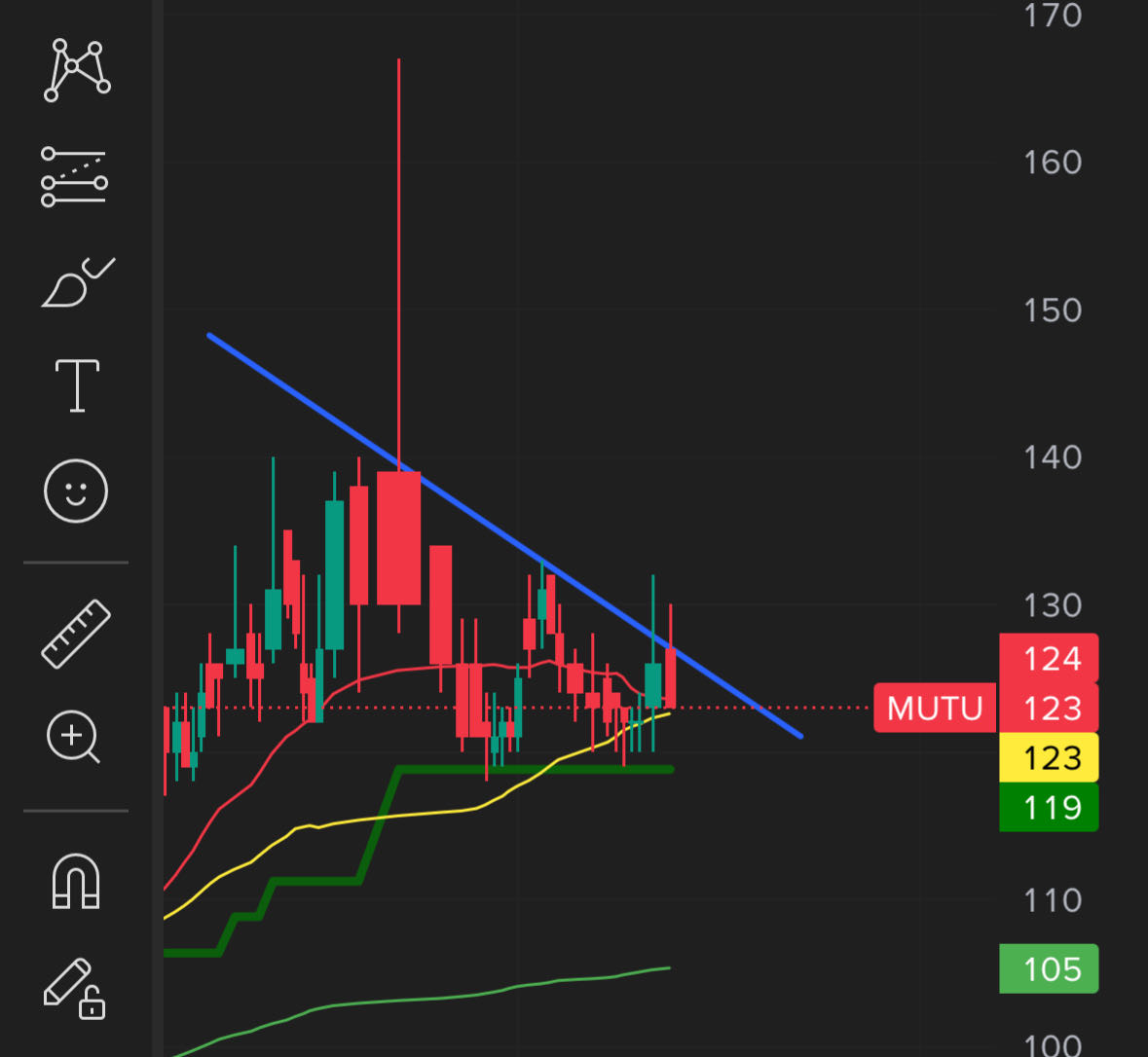Tap the zoom in tool
Viewport: 1148px width, 1057px height.
74,737
